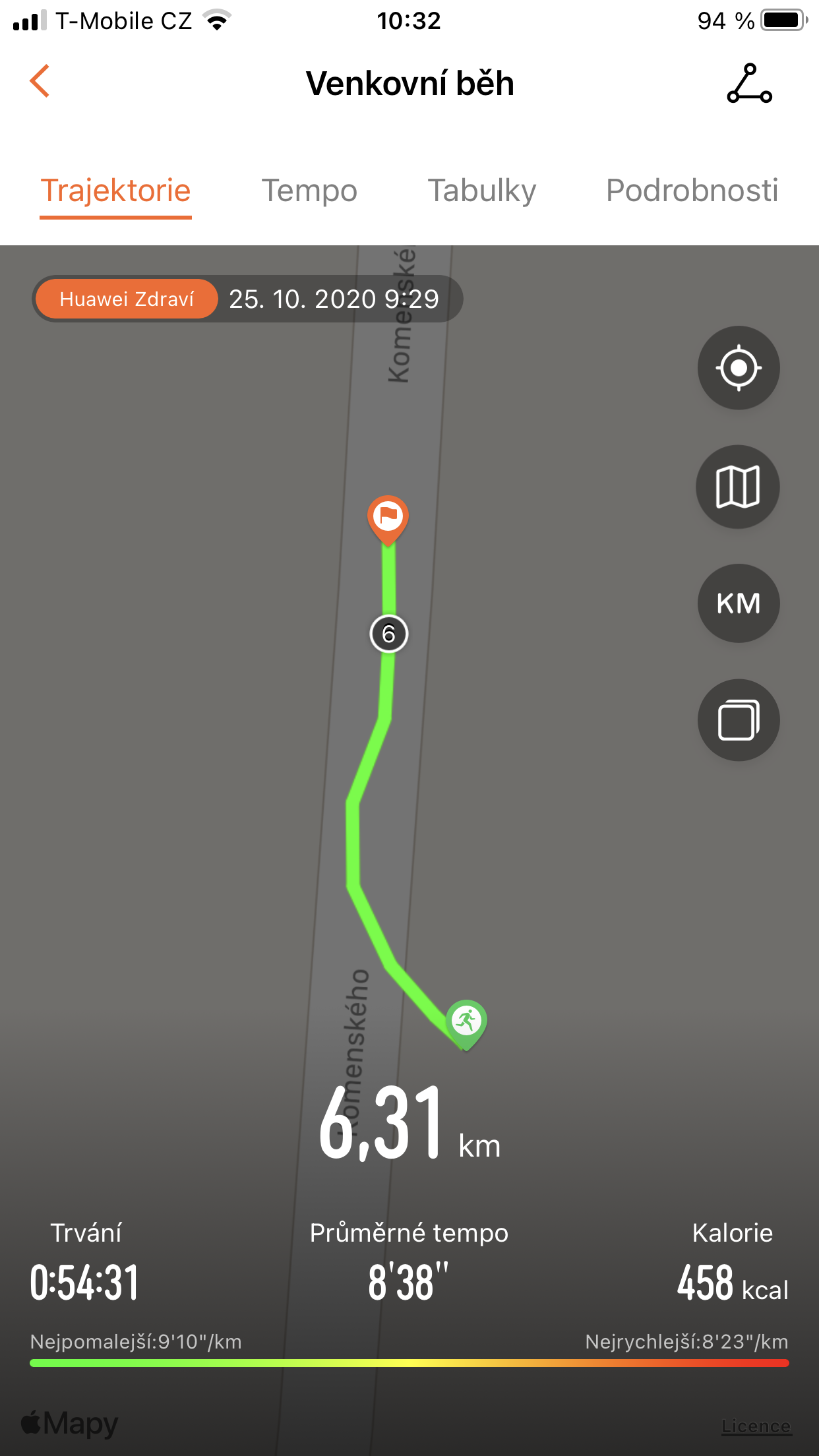This screenshot has height=1456, width=819.
Task: Tap the stacked squares layers button
Action: (x=739, y=720)
